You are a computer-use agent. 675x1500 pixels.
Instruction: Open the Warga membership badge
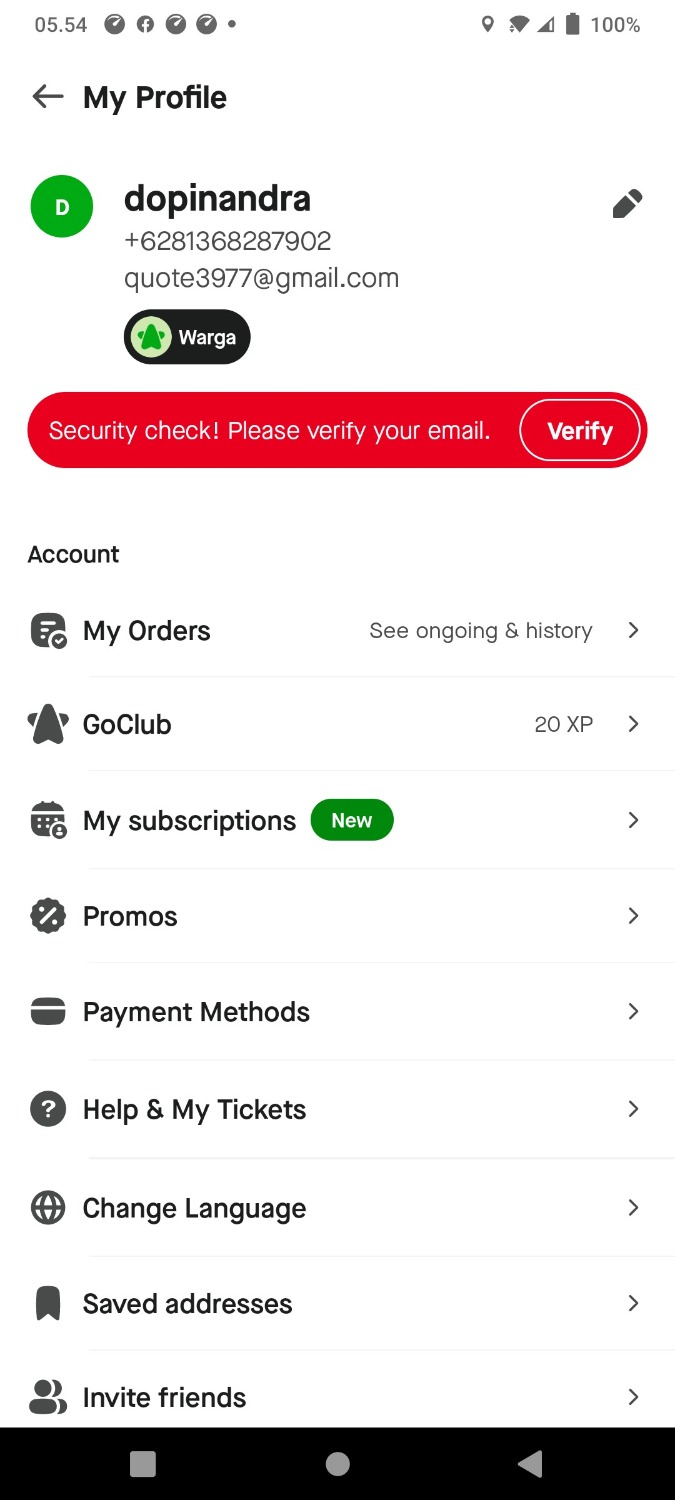click(x=187, y=337)
